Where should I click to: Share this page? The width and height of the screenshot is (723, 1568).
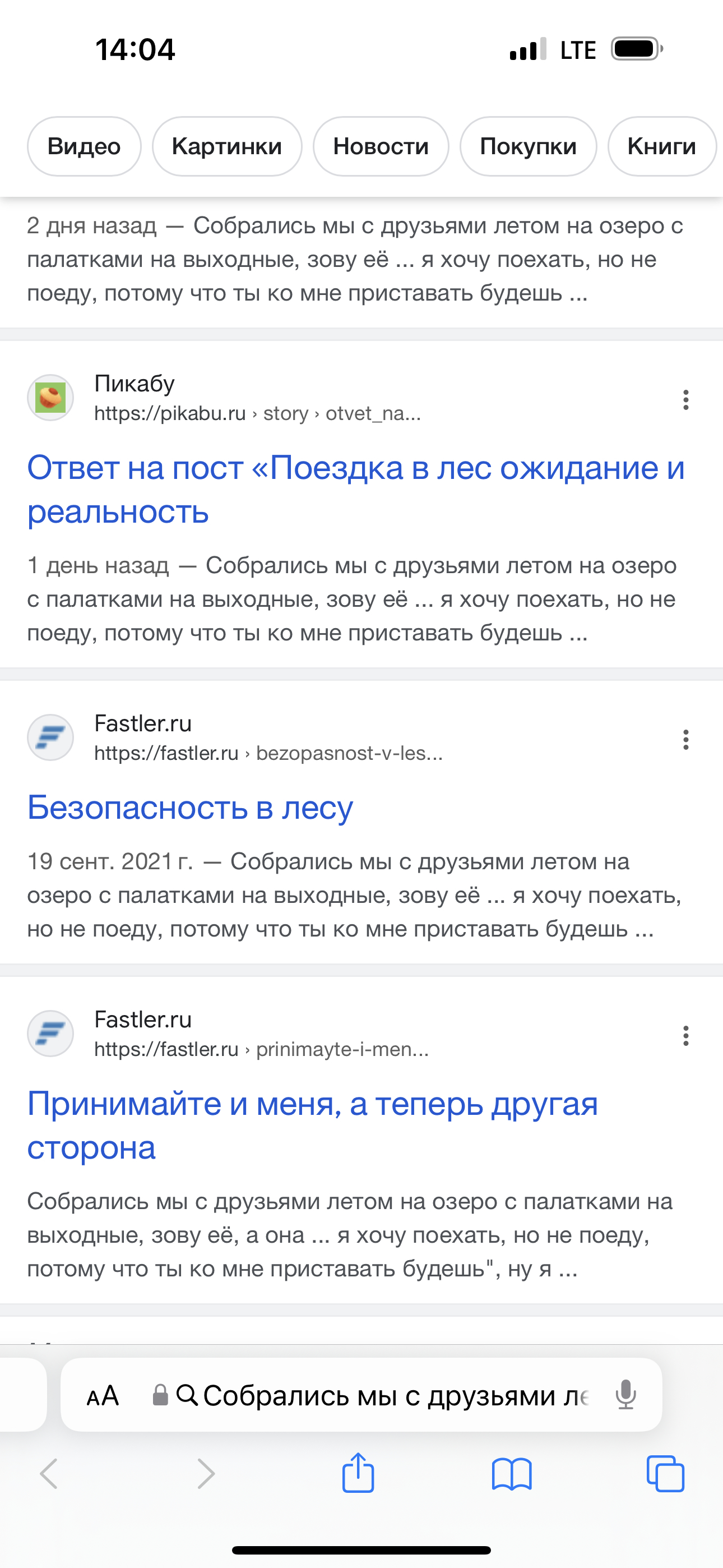pyautogui.click(x=358, y=1473)
